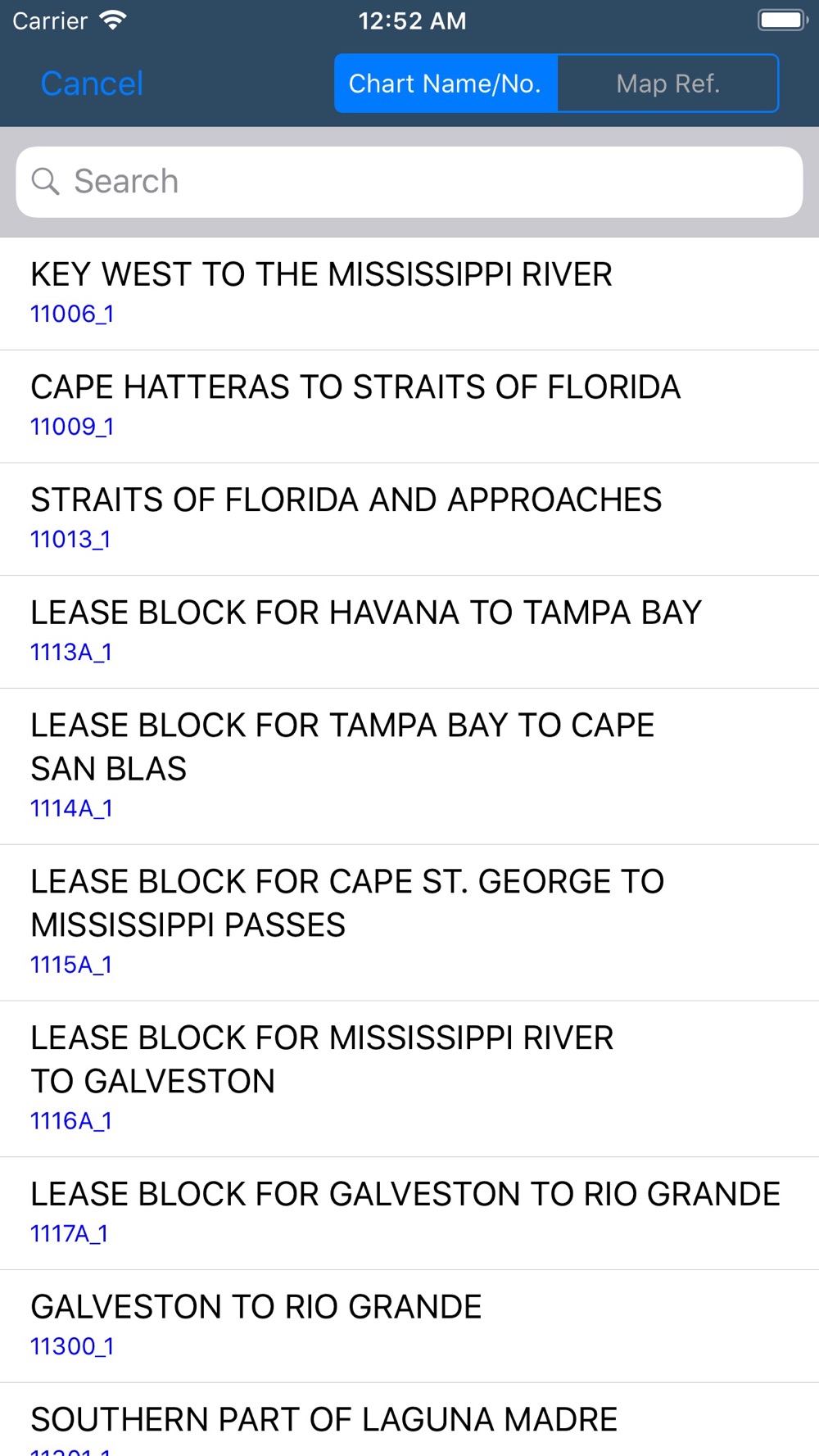Choose chart 1114A_1 Tampa Bay to Cape San Blas

pyautogui.click(x=409, y=766)
